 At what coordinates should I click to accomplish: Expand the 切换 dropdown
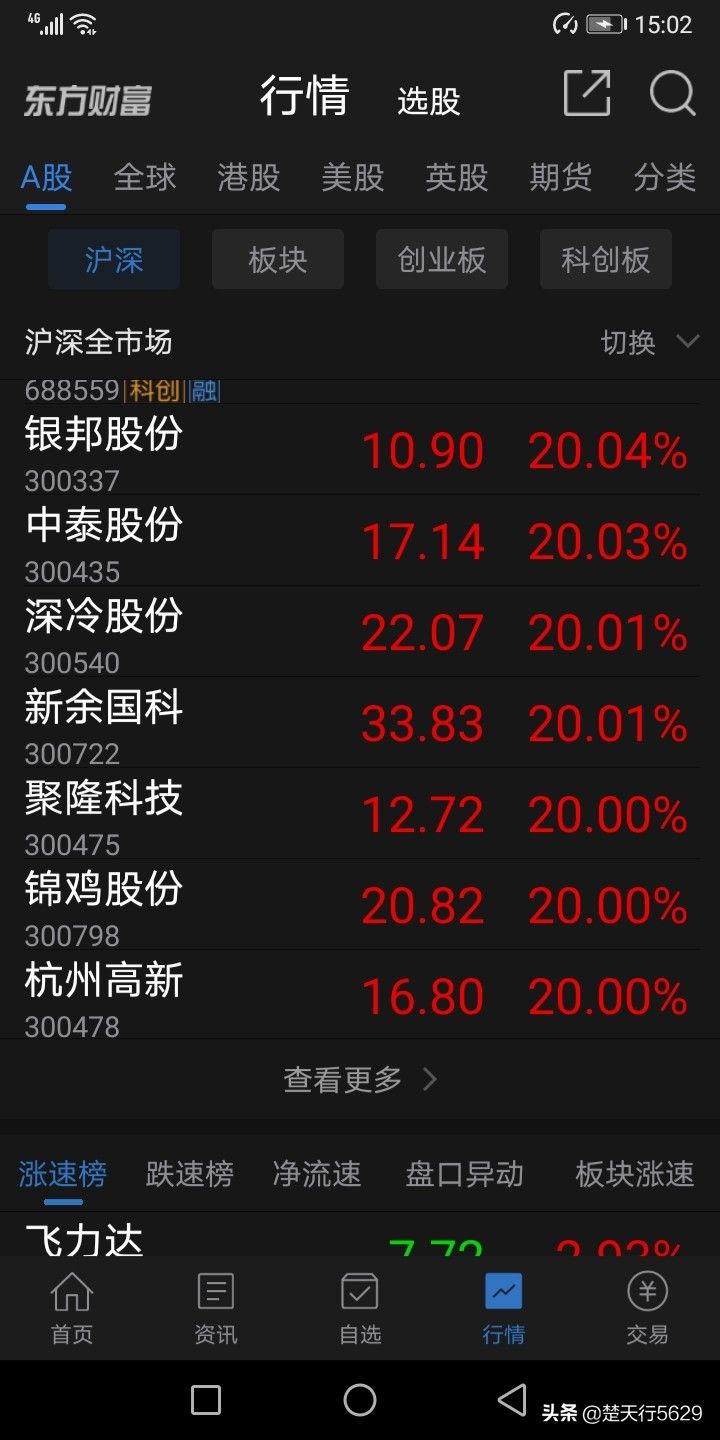(650, 342)
